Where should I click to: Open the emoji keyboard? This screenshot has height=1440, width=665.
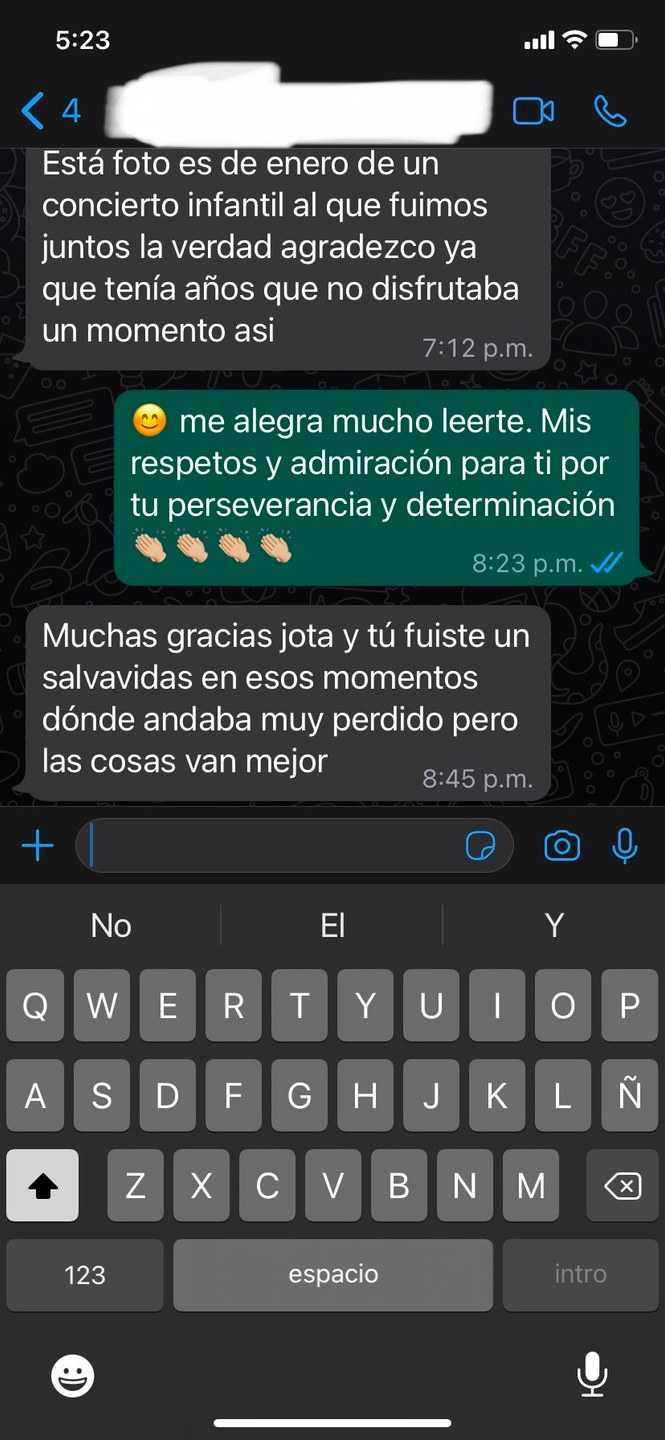[x=73, y=1377]
